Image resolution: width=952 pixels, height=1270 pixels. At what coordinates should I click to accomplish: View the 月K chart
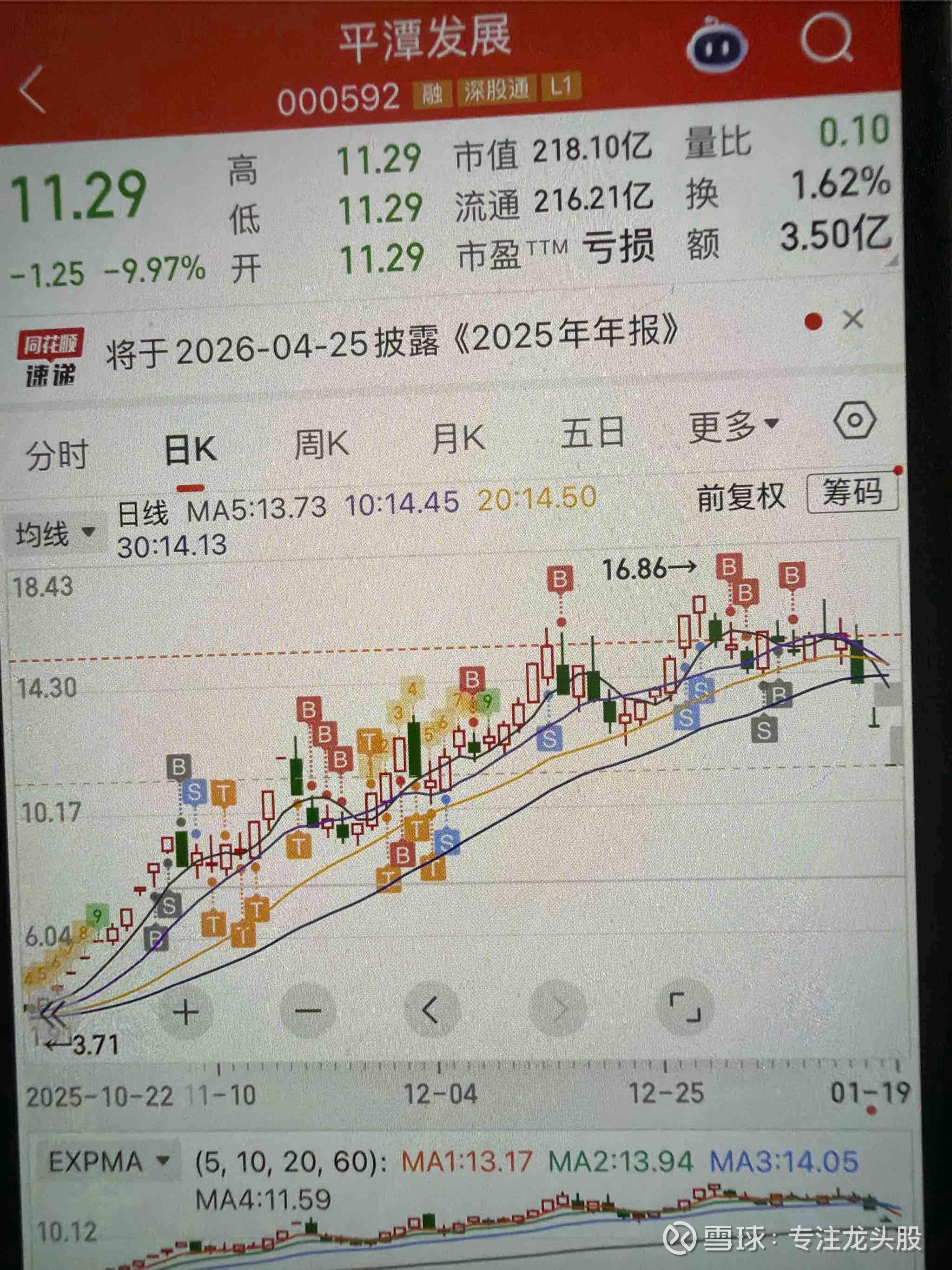(458, 439)
